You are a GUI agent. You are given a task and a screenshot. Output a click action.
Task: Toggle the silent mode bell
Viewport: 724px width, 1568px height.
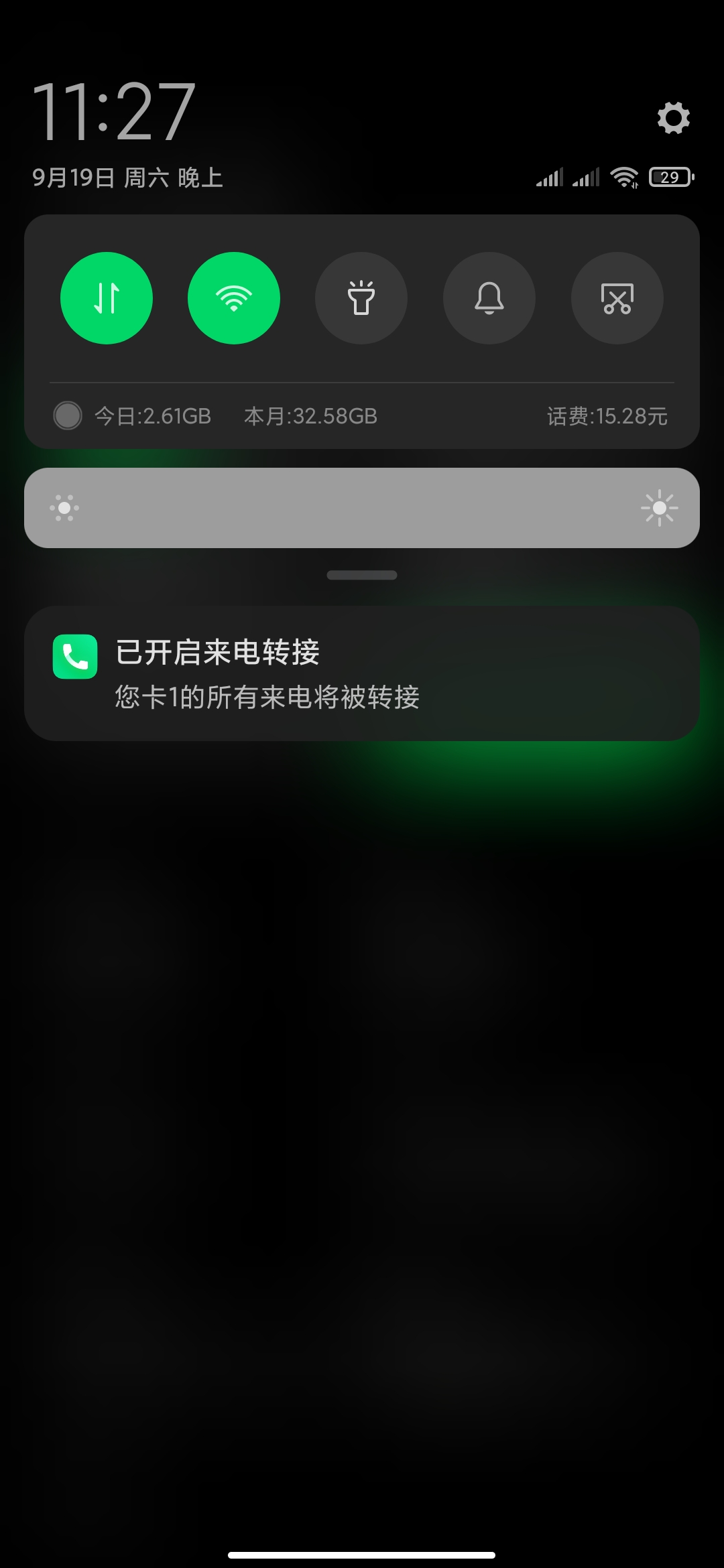(x=489, y=298)
